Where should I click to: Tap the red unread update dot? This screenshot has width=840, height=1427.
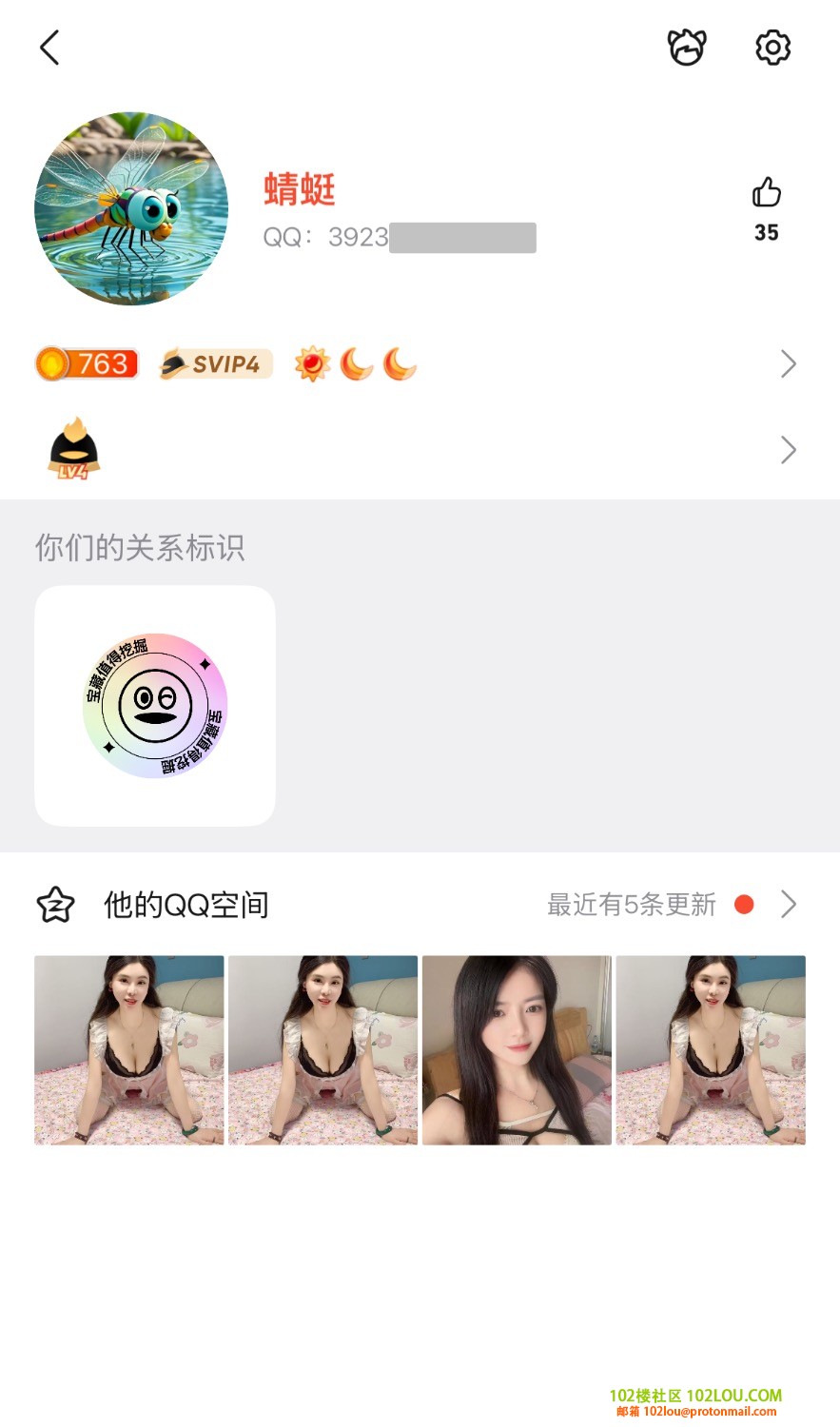(x=745, y=905)
